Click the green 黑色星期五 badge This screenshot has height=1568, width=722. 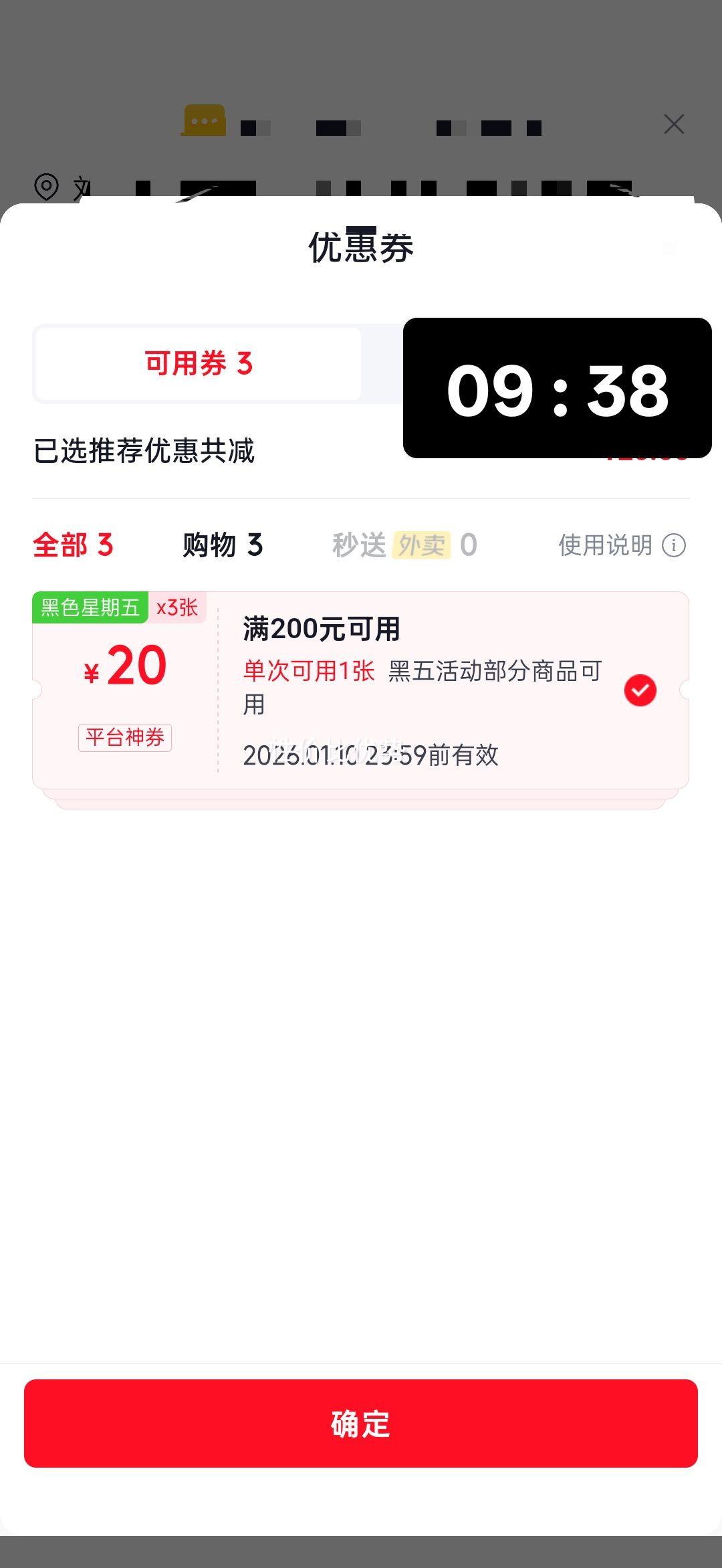[x=89, y=609]
